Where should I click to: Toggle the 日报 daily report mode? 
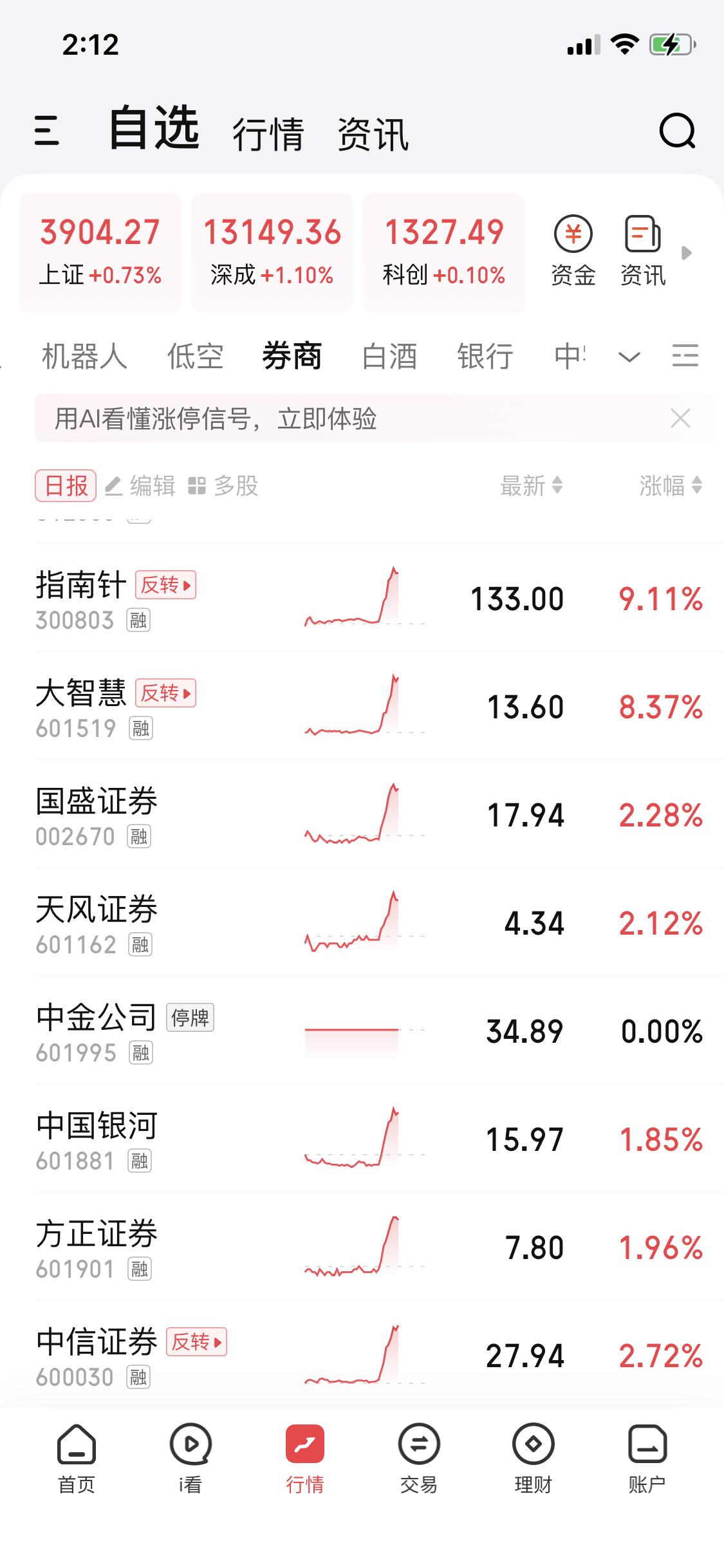(x=64, y=487)
